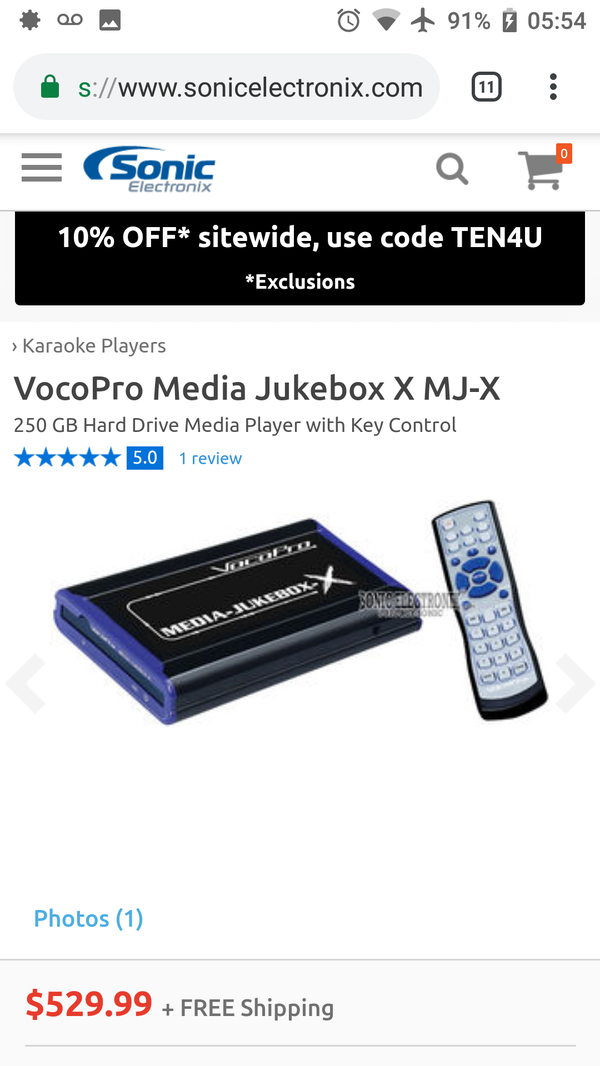
Task: Tap the Sonic Electronix logo for home
Action: click(148, 169)
